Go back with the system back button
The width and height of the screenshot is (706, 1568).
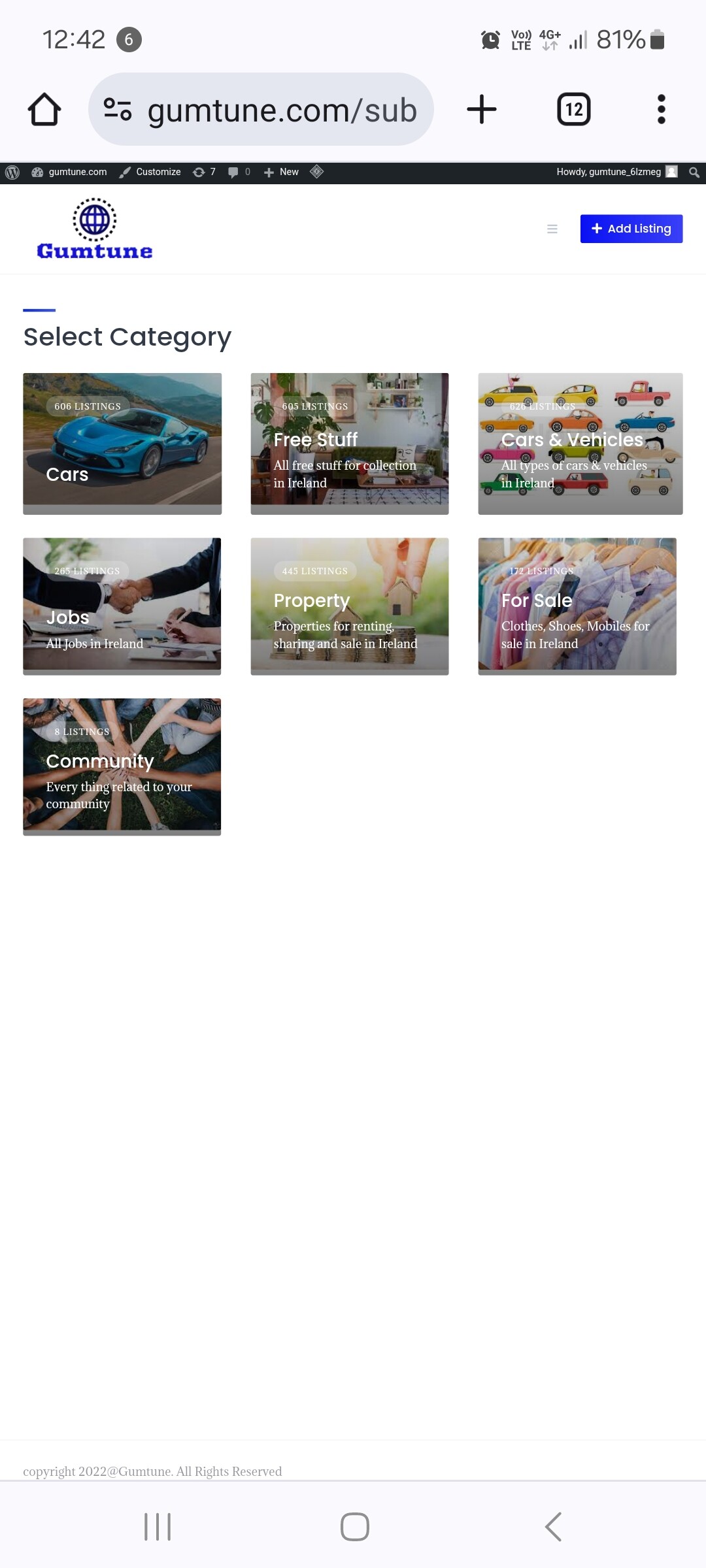click(x=553, y=1527)
